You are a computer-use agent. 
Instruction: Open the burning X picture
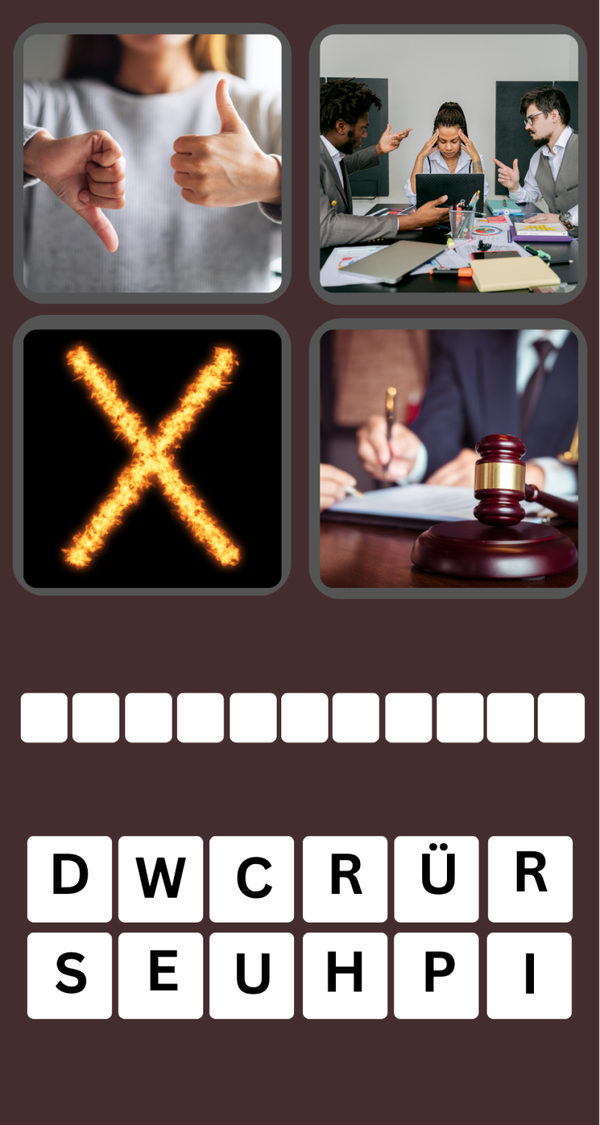click(152, 457)
